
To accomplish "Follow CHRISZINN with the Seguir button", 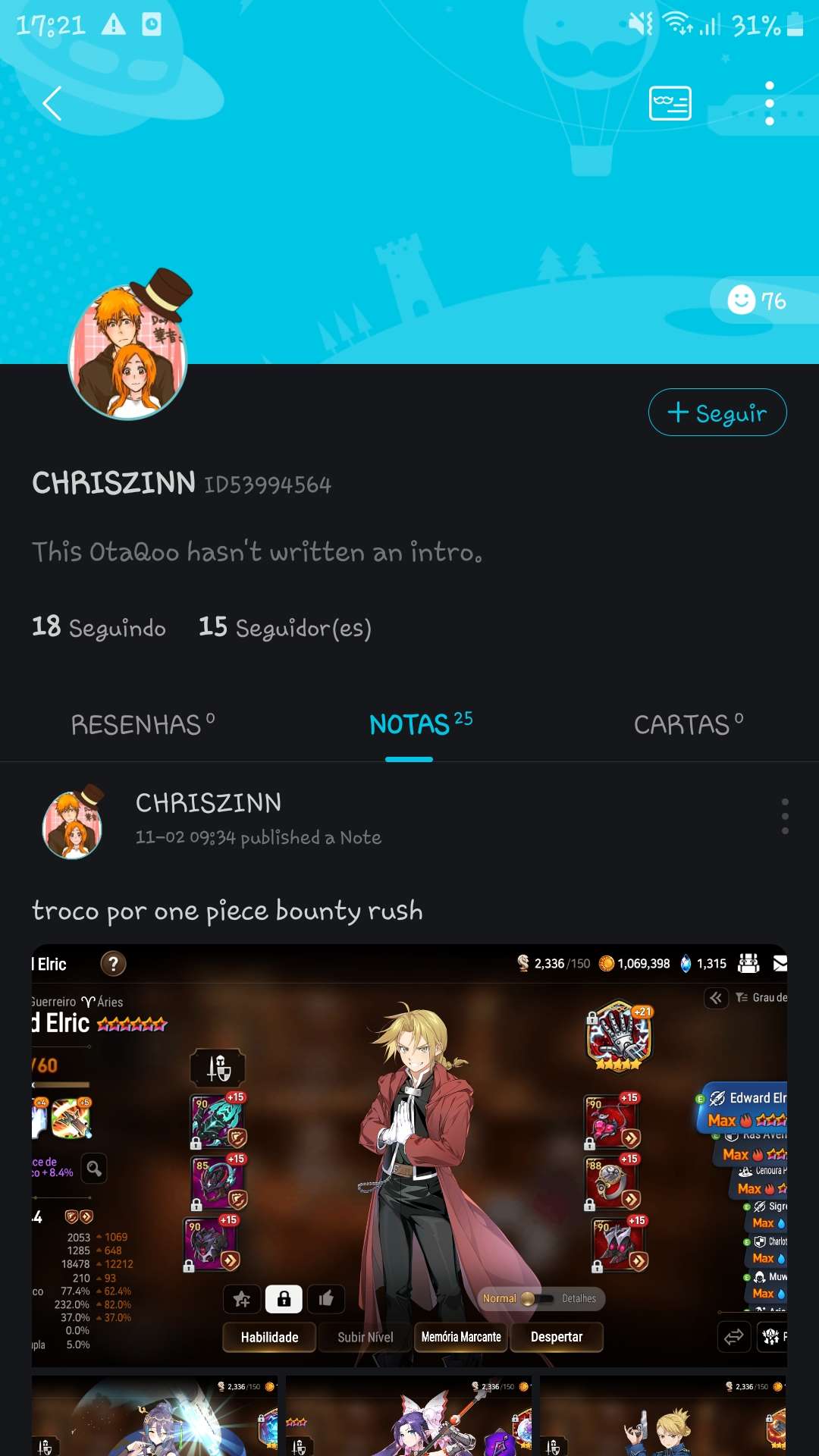I will pyautogui.click(x=717, y=413).
